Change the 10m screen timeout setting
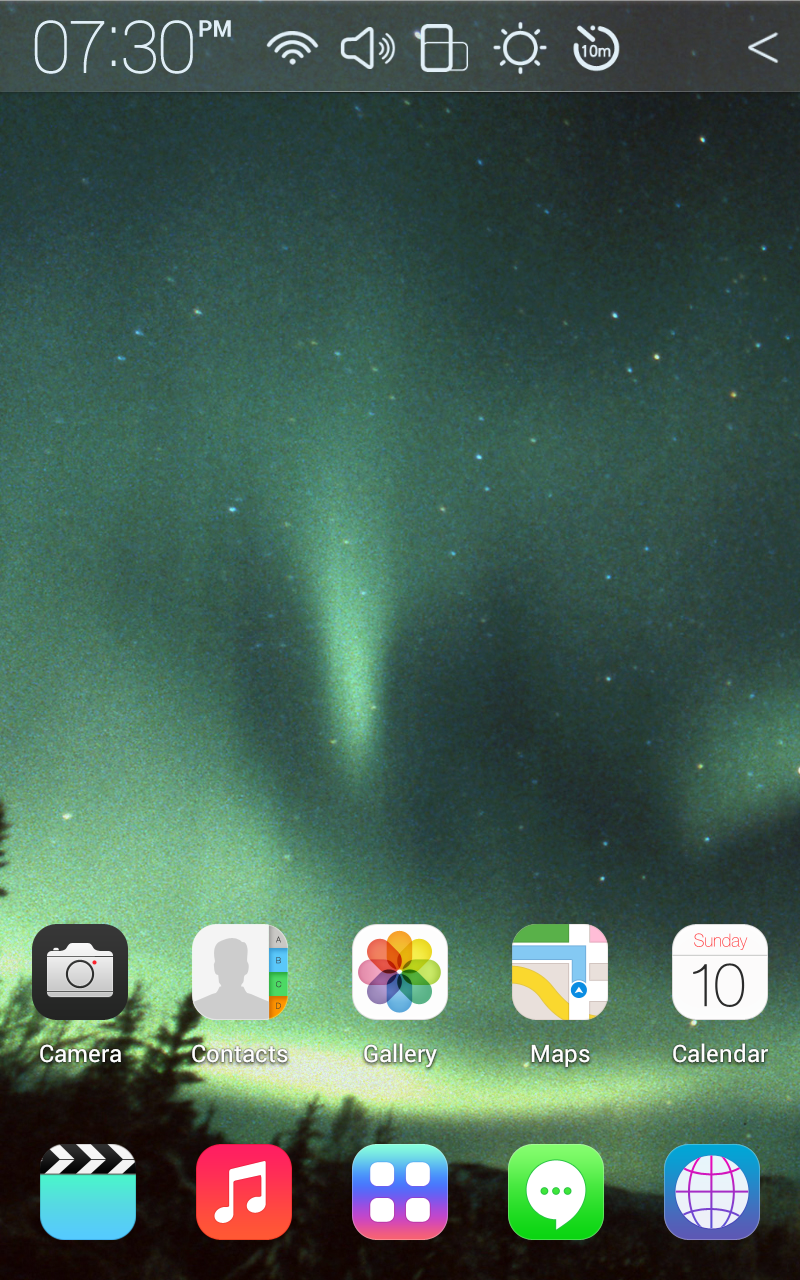800x1280 pixels. point(596,48)
